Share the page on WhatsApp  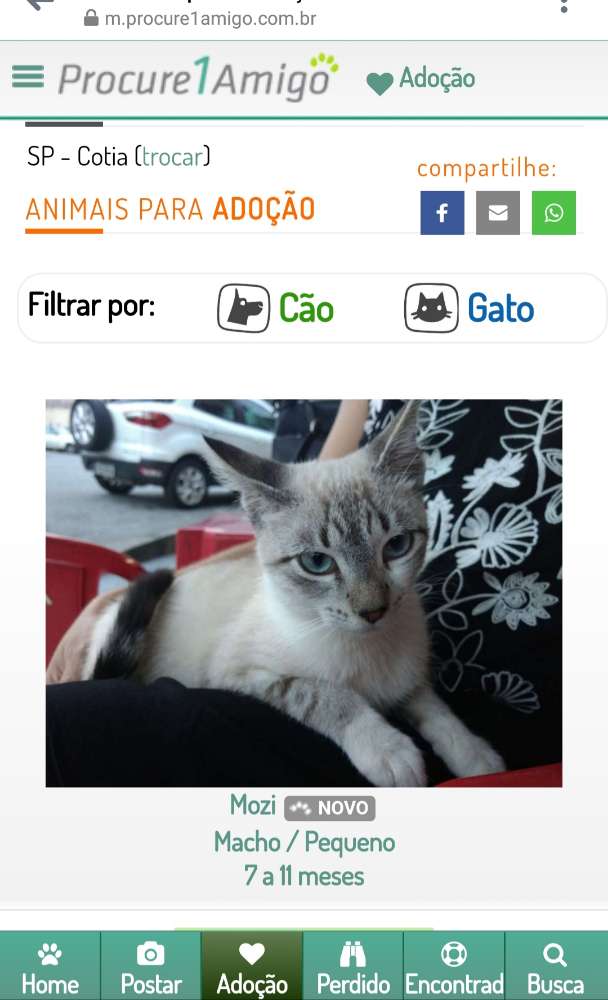[x=554, y=213]
